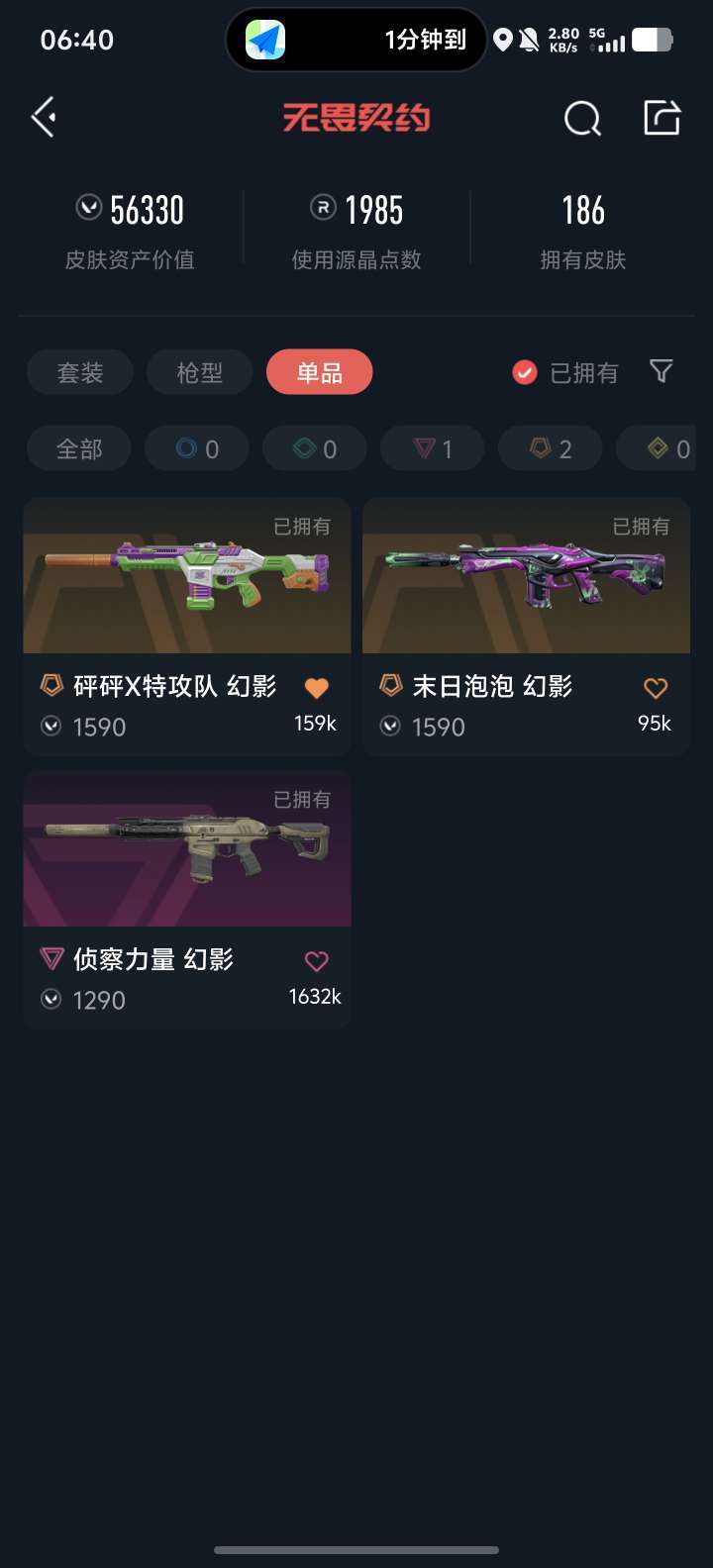713x1568 pixels.
Task: Favorite the 末日泡泡 幻影 skin heart
Action: tap(656, 686)
